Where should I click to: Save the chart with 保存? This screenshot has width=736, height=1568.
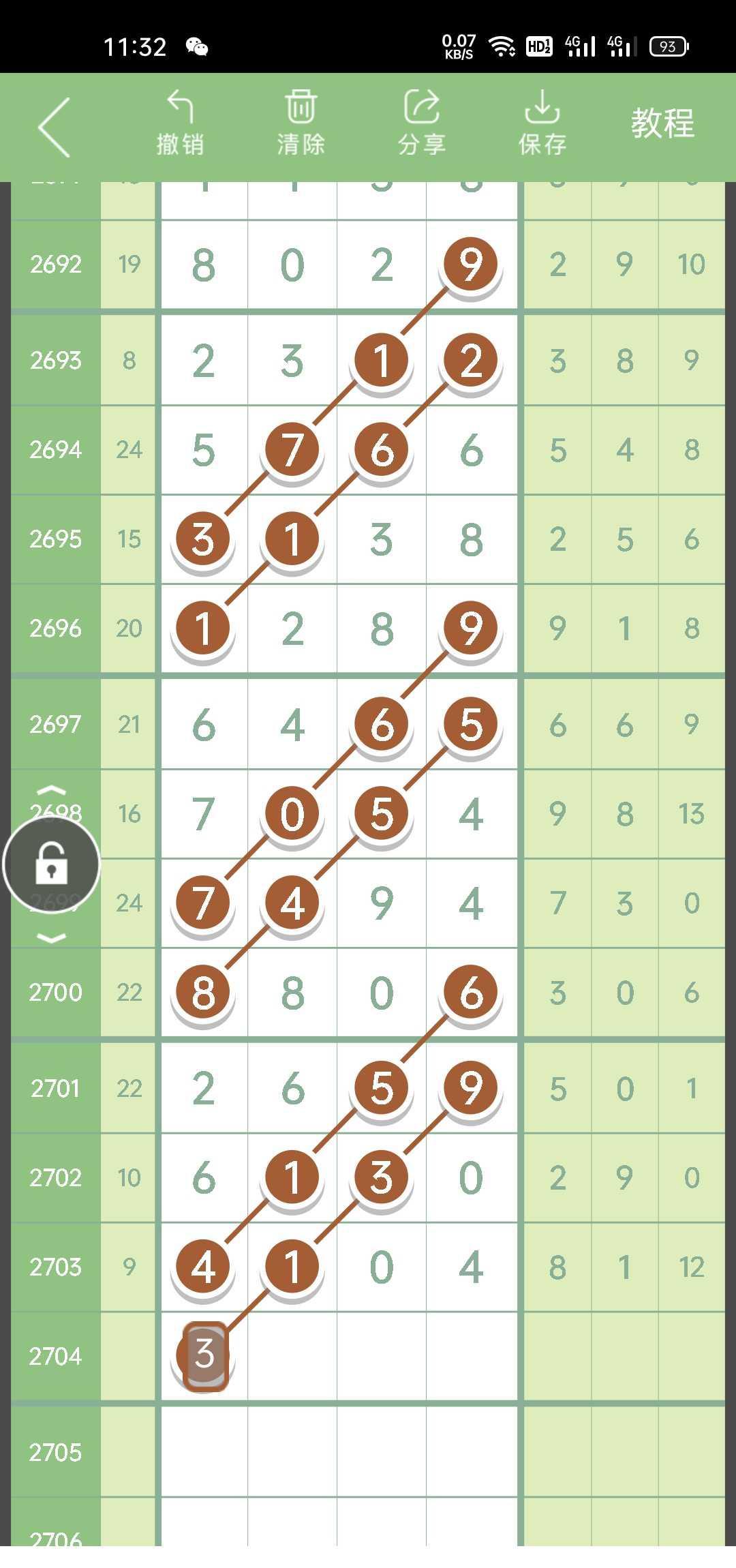click(542, 123)
